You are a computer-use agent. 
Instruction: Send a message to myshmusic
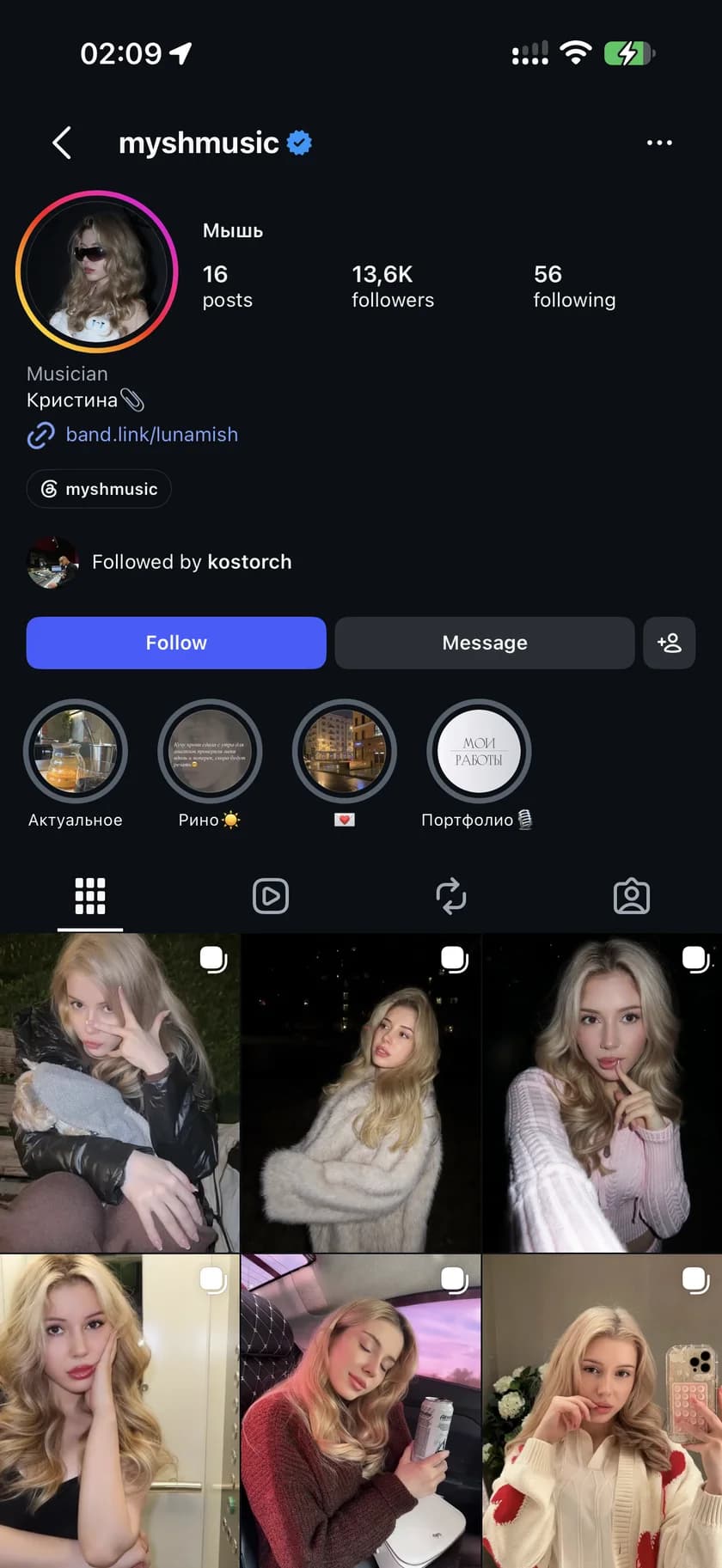coord(485,643)
